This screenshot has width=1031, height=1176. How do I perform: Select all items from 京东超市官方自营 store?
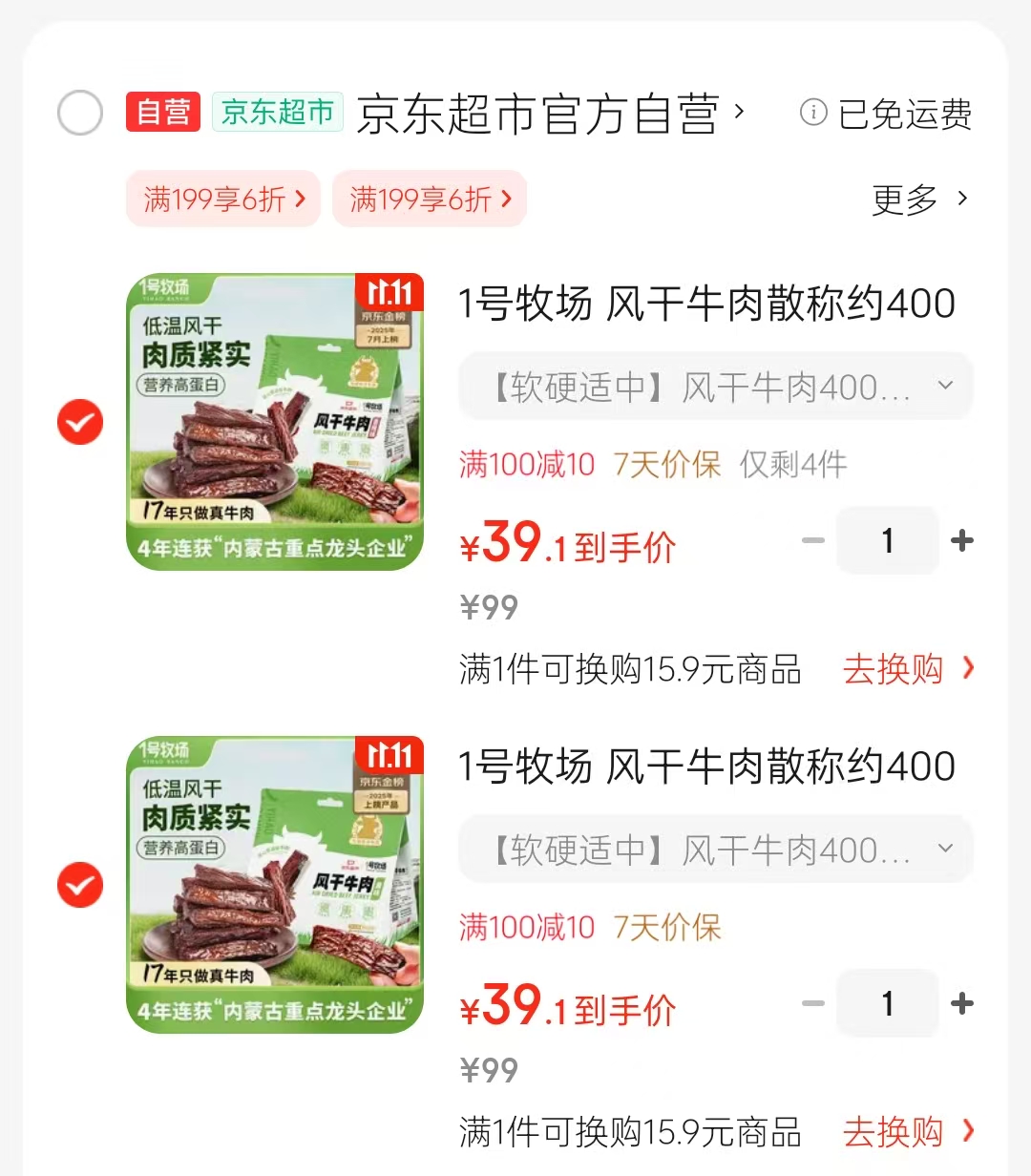(80, 114)
